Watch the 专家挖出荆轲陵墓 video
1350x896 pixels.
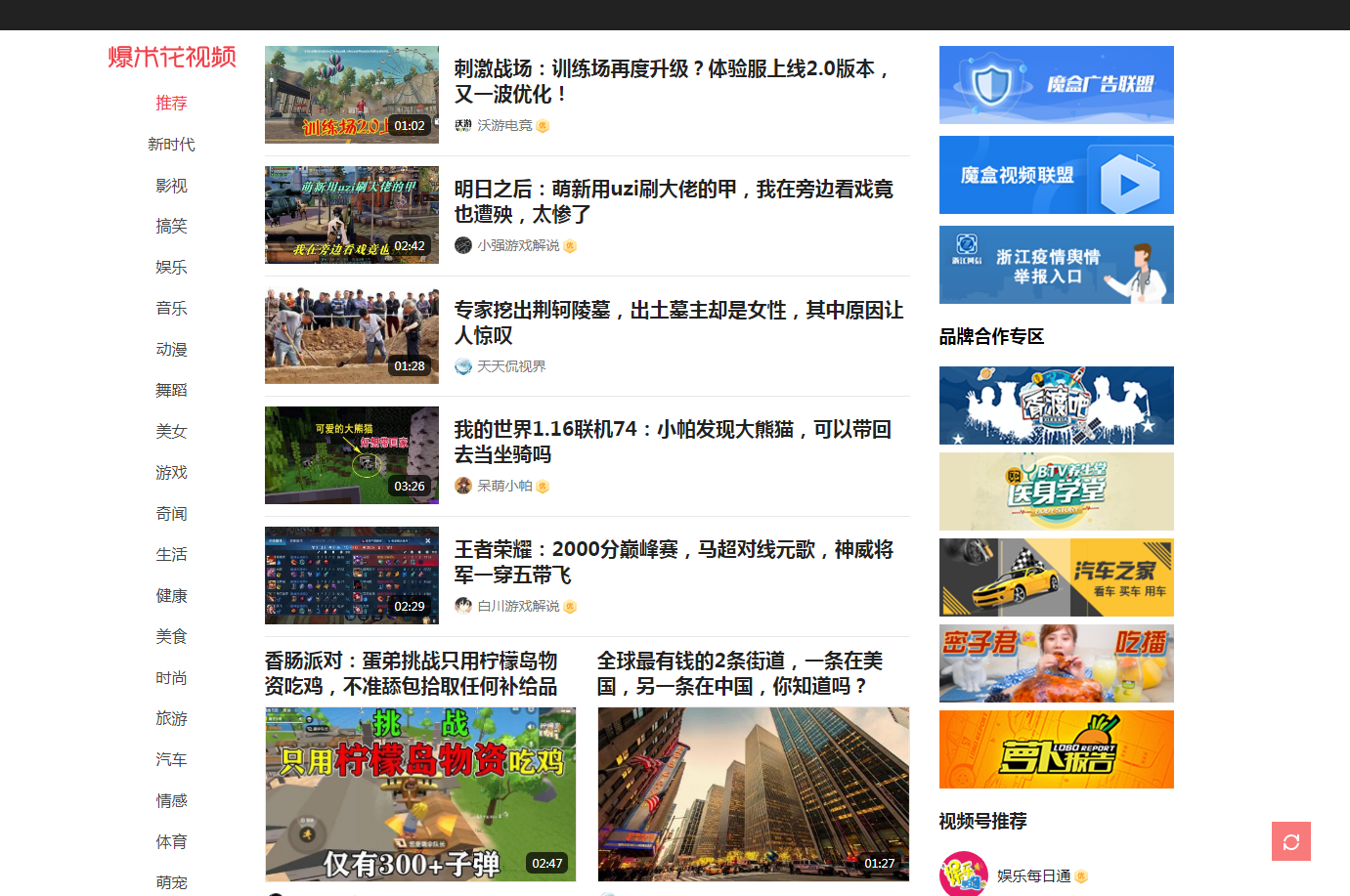click(677, 322)
